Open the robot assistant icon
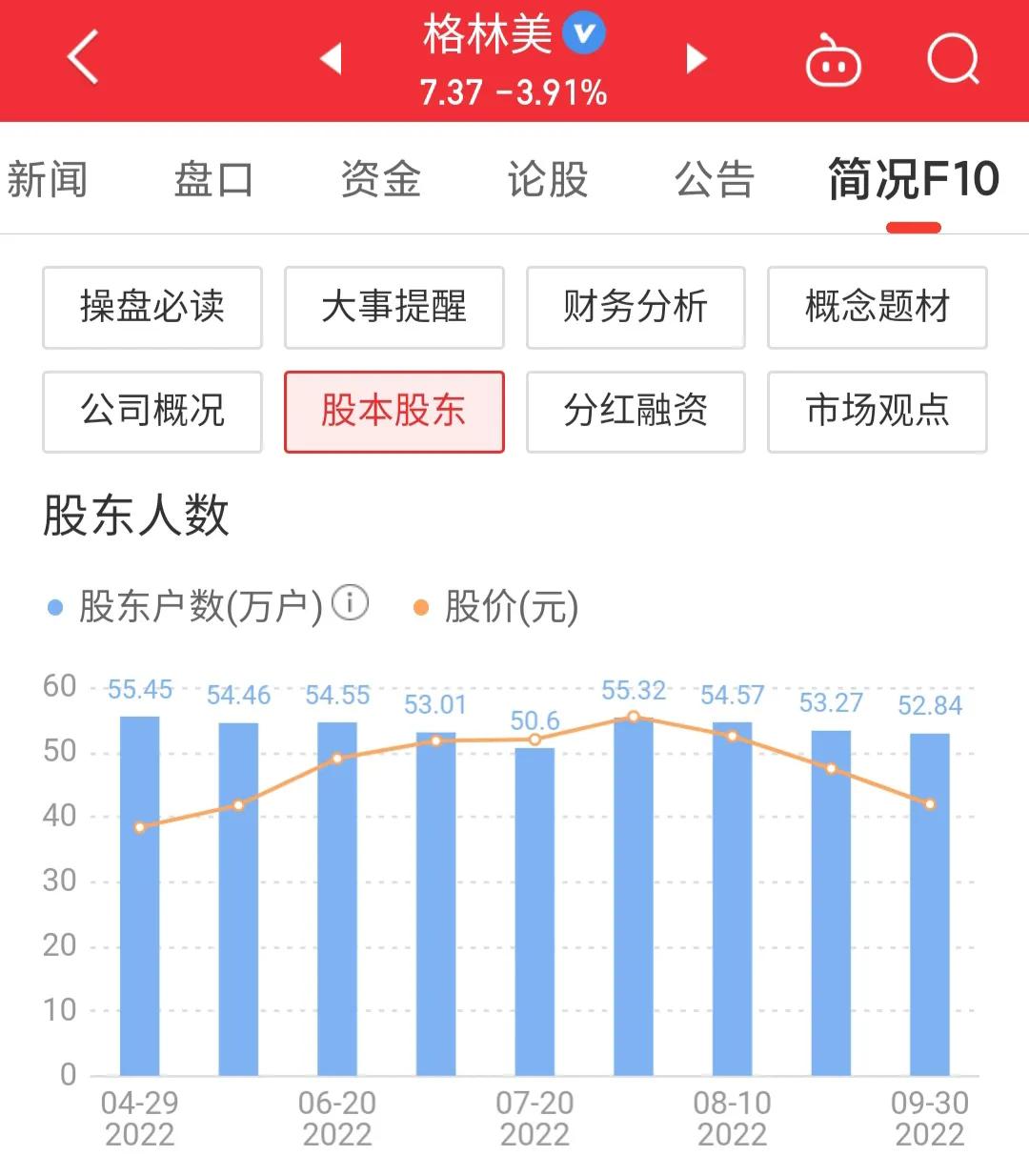 click(831, 59)
